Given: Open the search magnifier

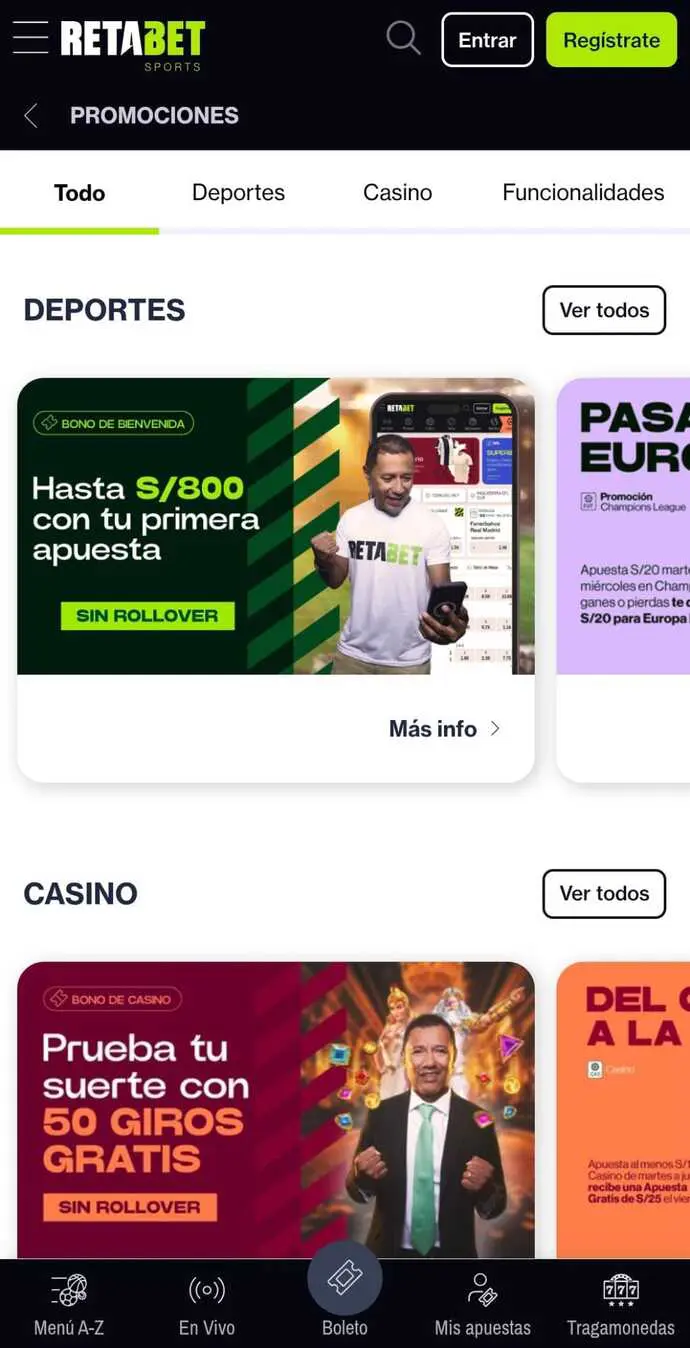Looking at the screenshot, I should (403, 39).
